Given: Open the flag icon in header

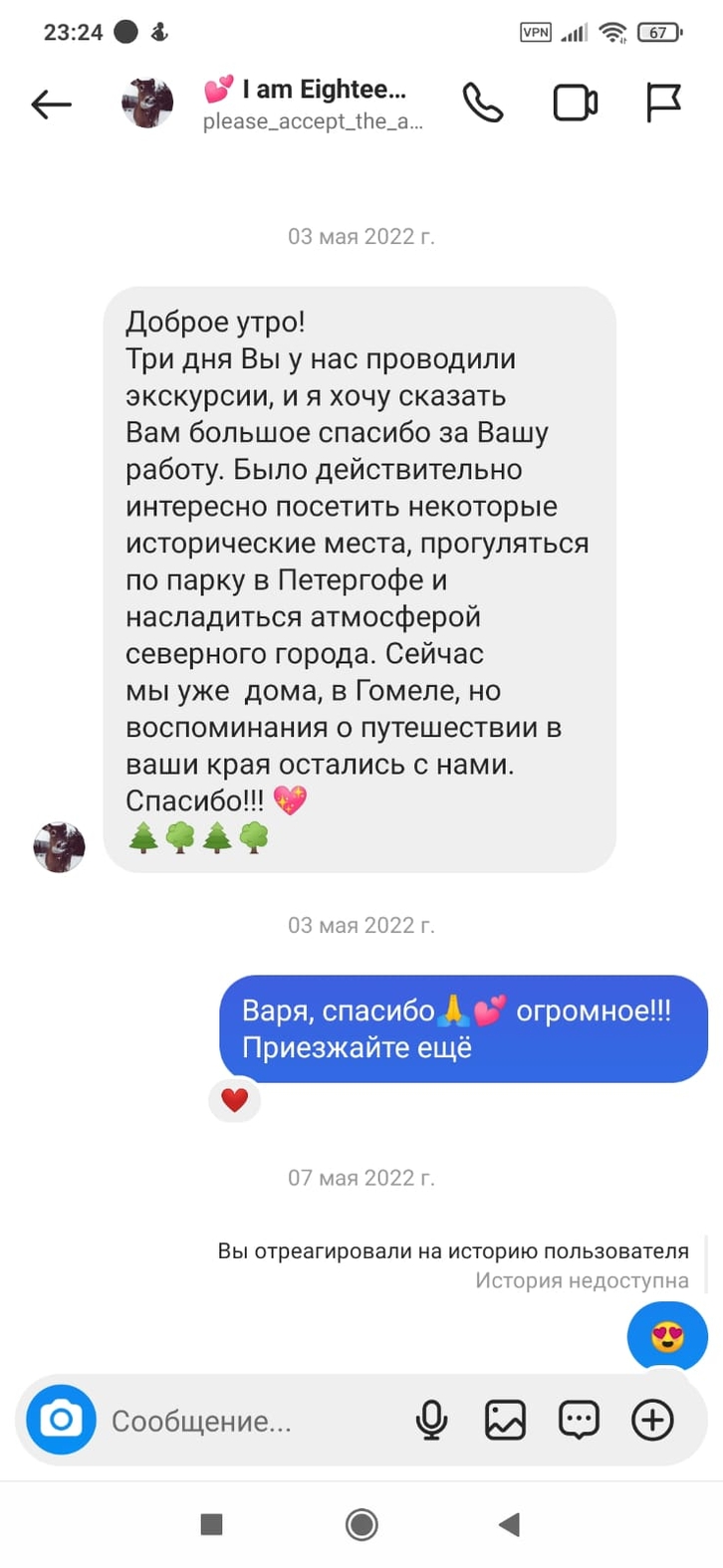Looking at the screenshot, I should click(663, 103).
